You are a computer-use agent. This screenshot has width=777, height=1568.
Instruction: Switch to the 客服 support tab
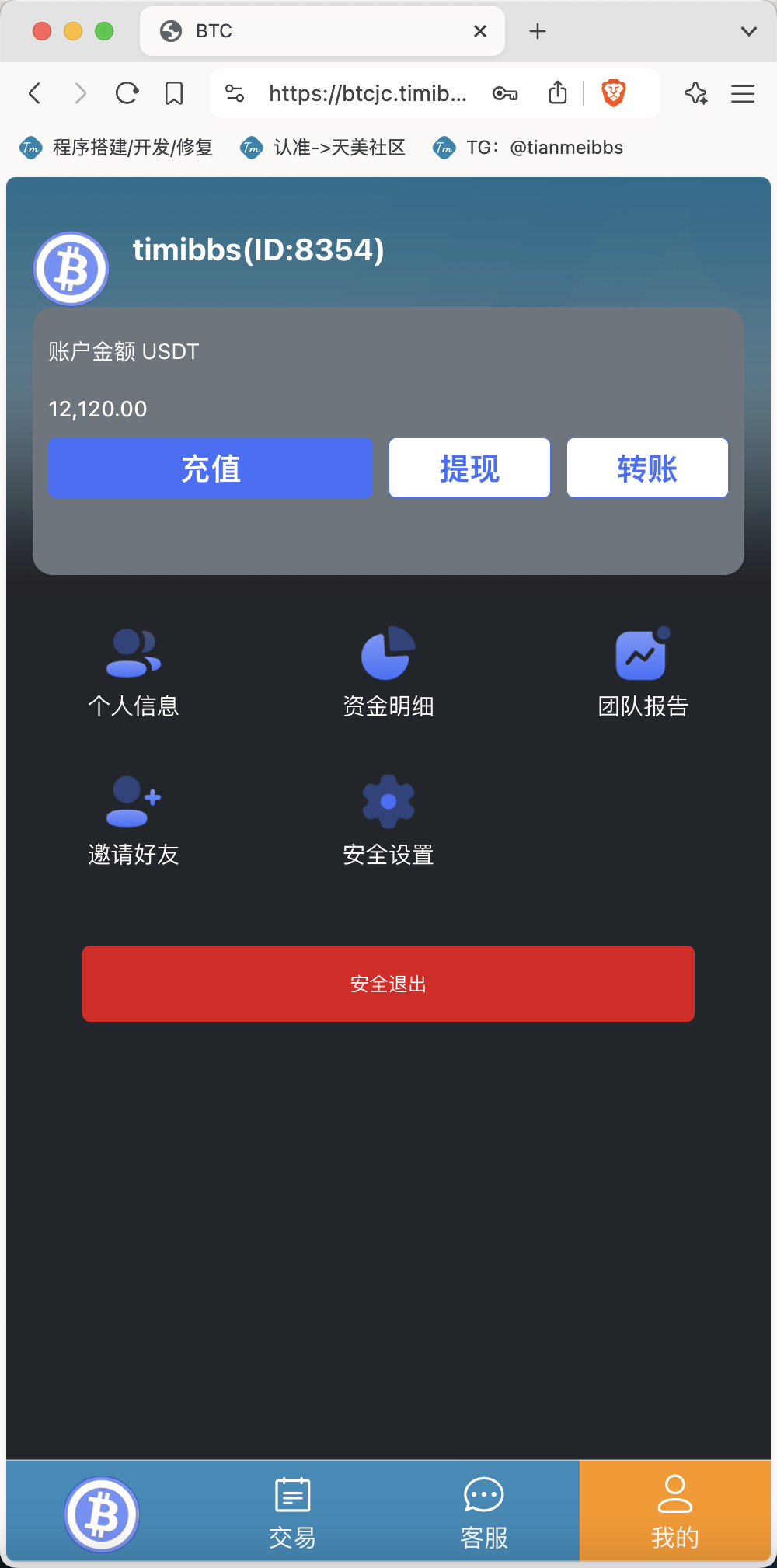click(484, 1512)
